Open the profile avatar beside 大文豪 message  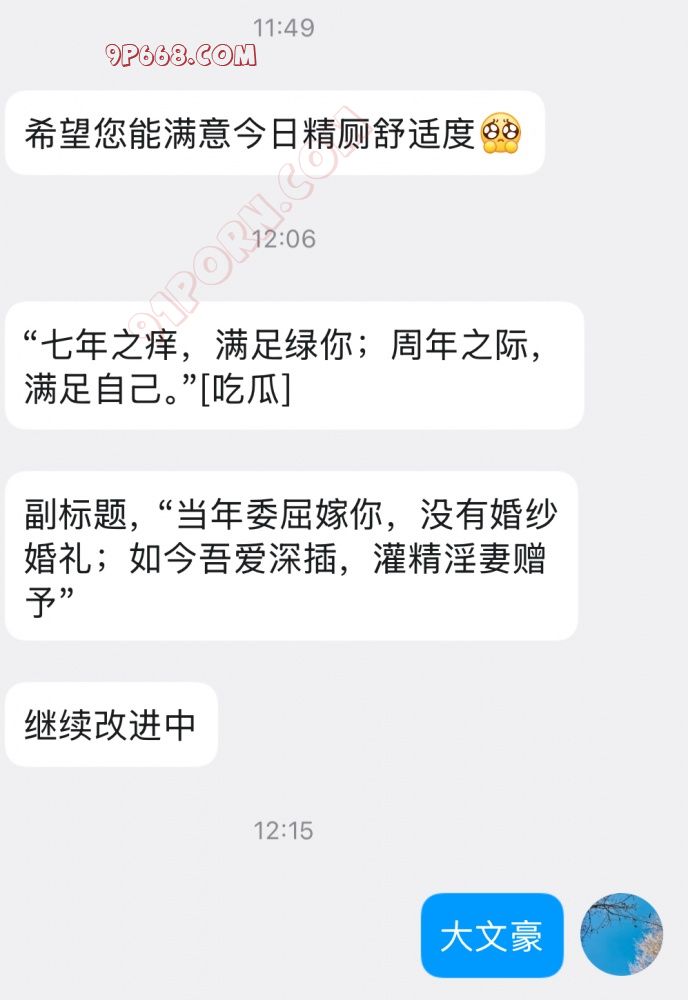pos(622,934)
